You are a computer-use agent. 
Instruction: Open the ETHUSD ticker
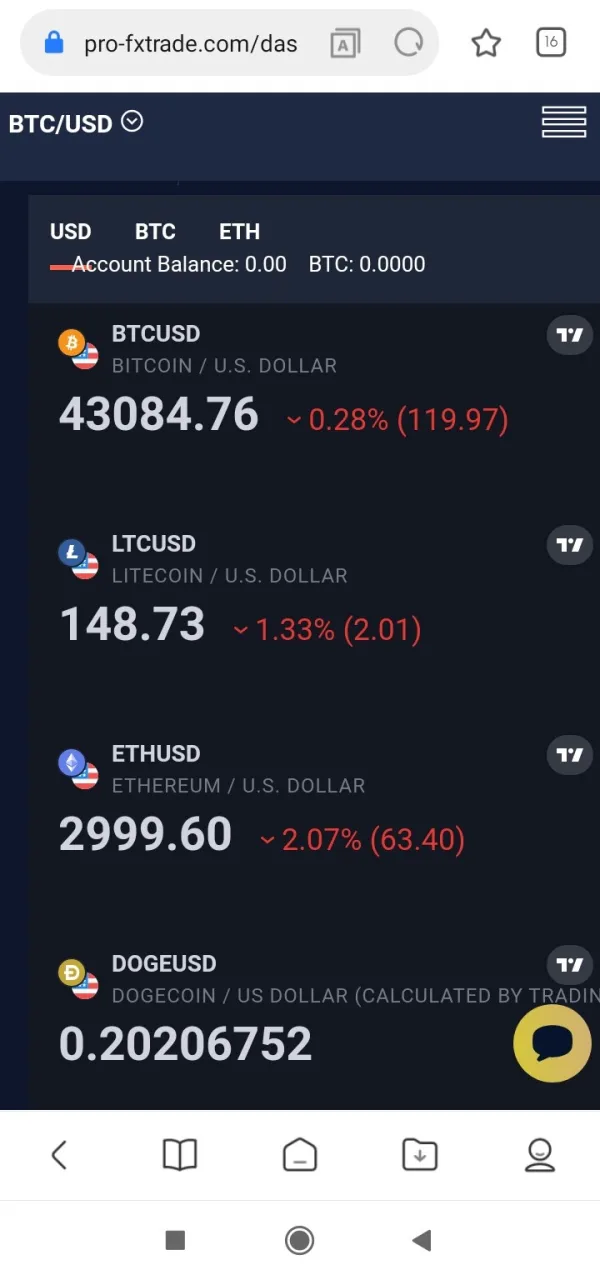tap(156, 754)
